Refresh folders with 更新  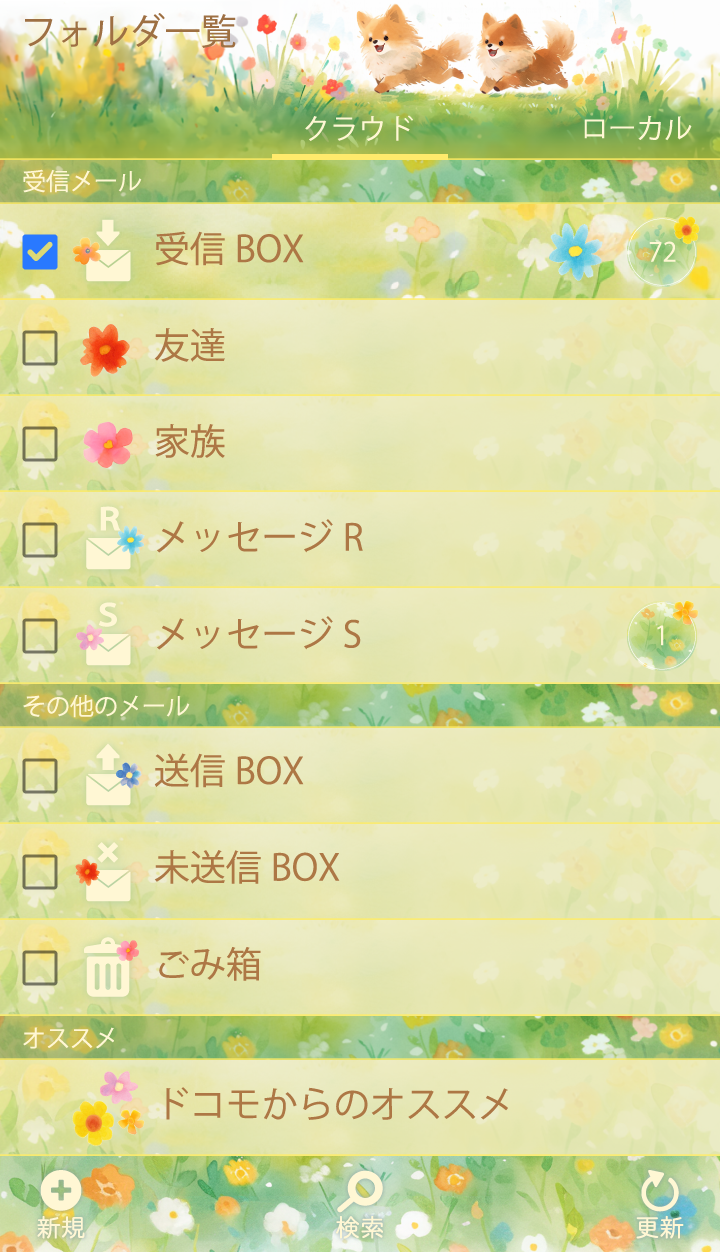[x=659, y=1205]
